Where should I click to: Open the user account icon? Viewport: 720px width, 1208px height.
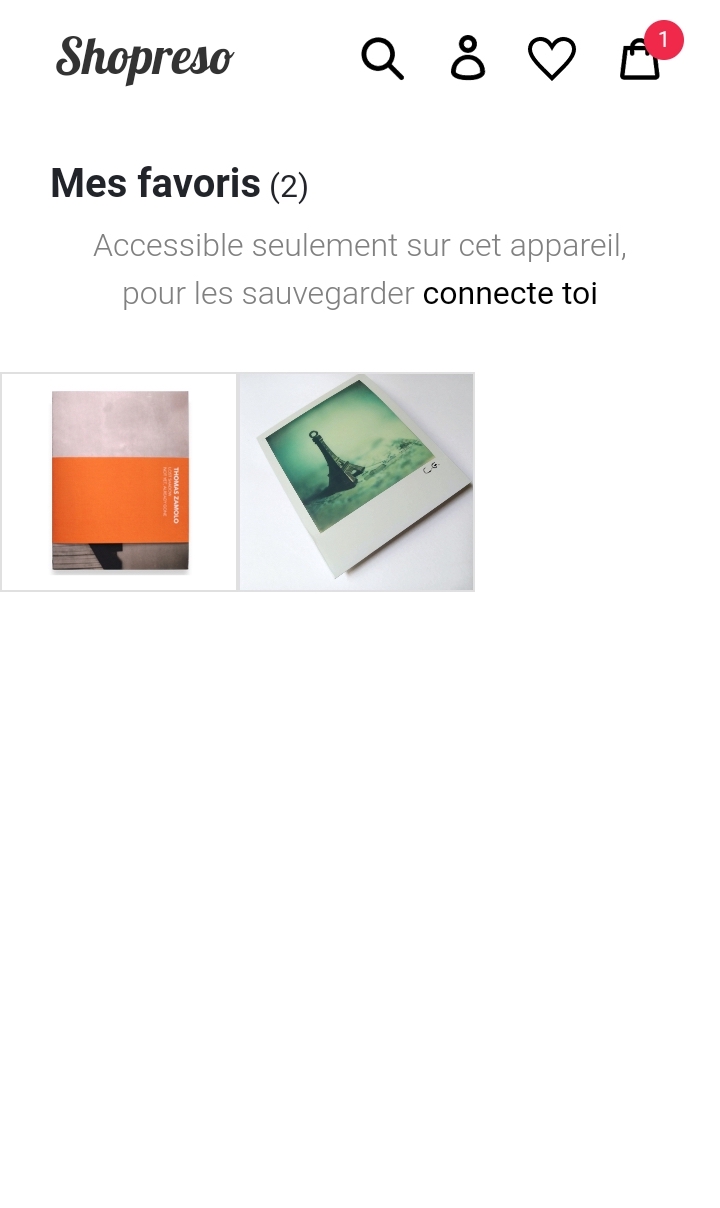(467, 58)
